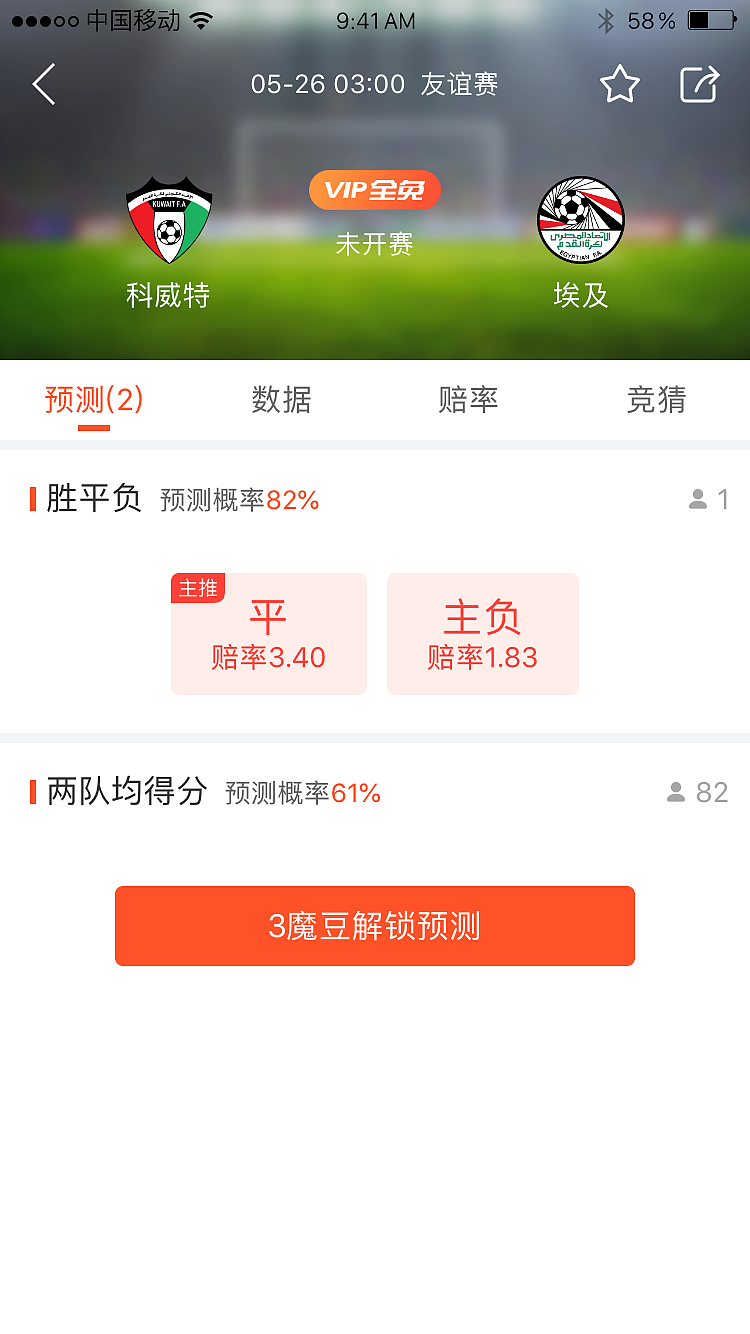Tap the back arrow to exit match page

(x=42, y=85)
